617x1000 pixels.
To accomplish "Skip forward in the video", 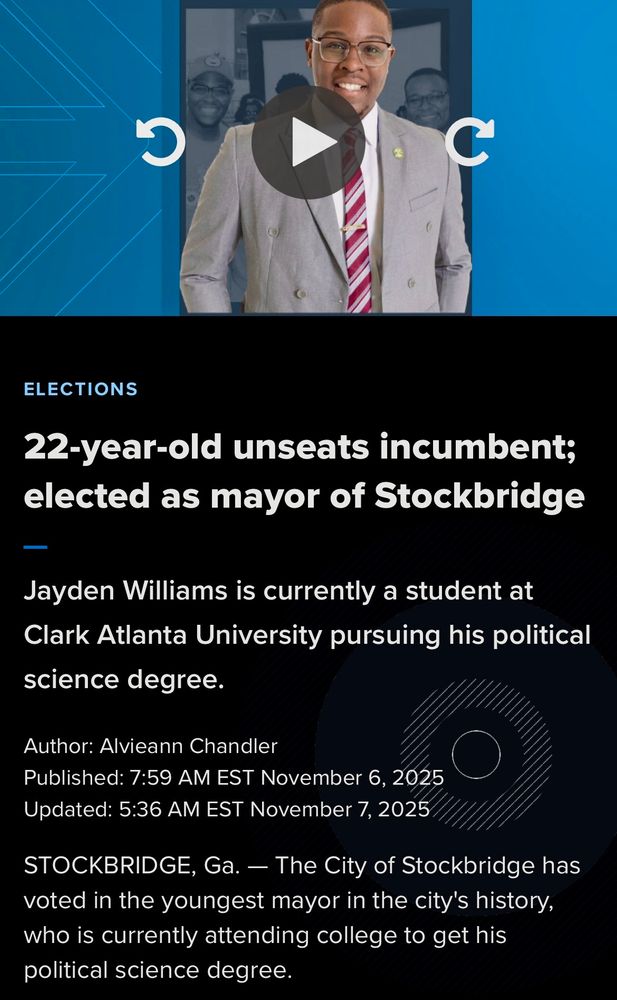I will [469, 142].
